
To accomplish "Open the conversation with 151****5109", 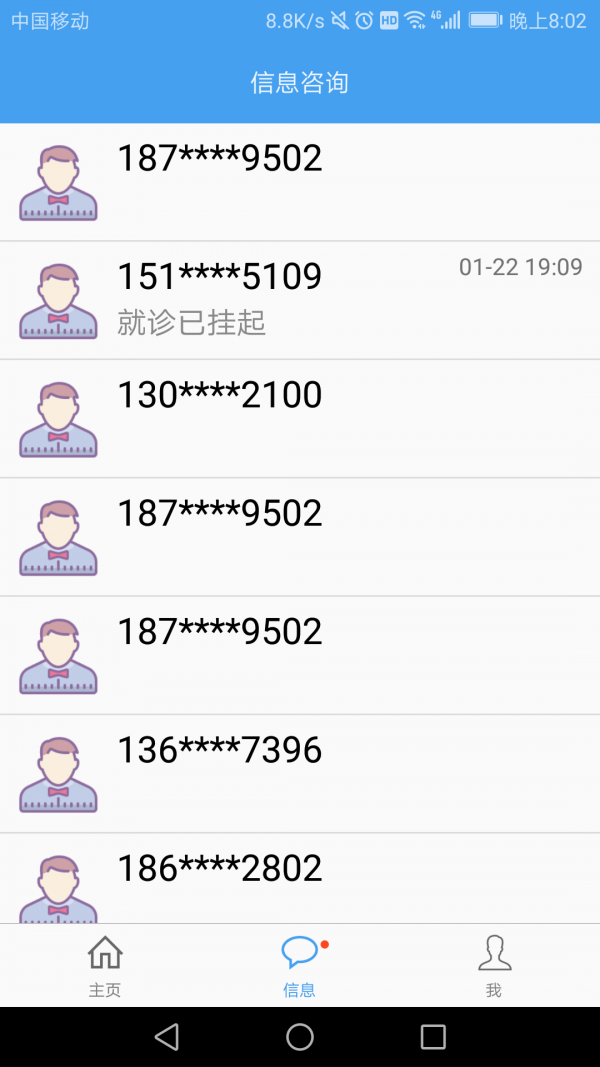I will (300, 300).
